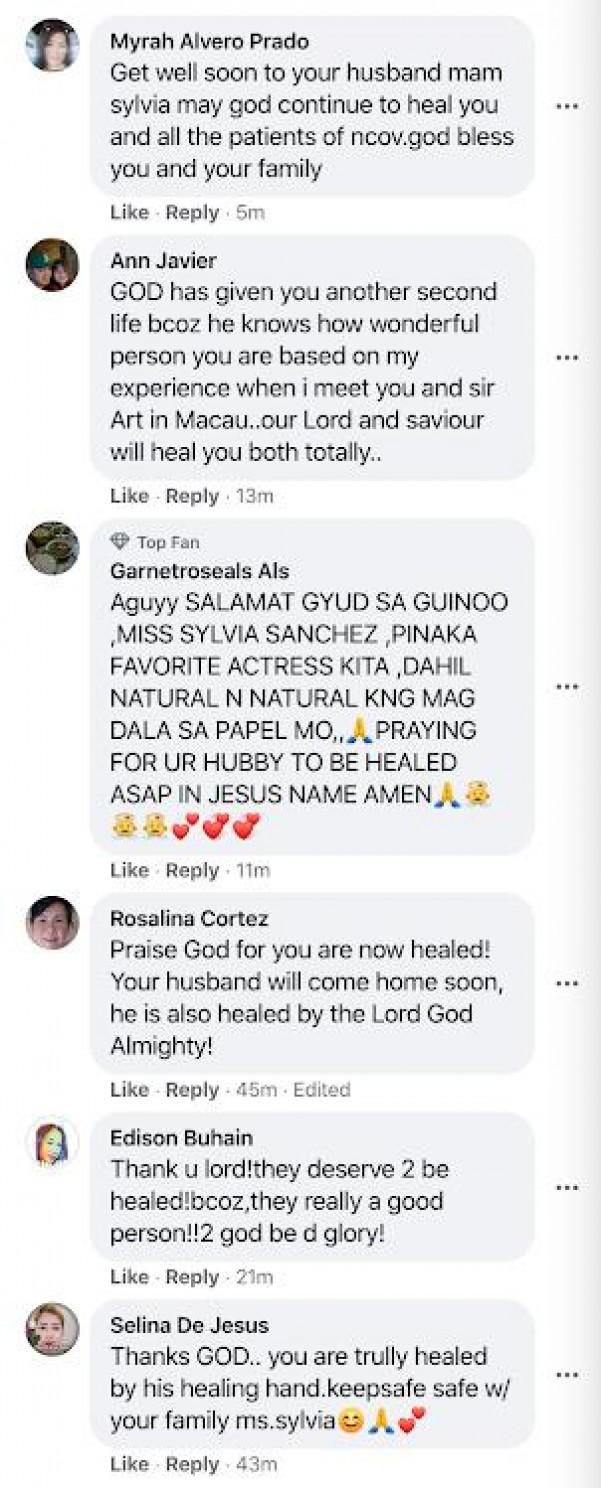The image size is (601, 1488).
Task: Like Myrah Alvero Prado's comment
Action: (129, 212)
